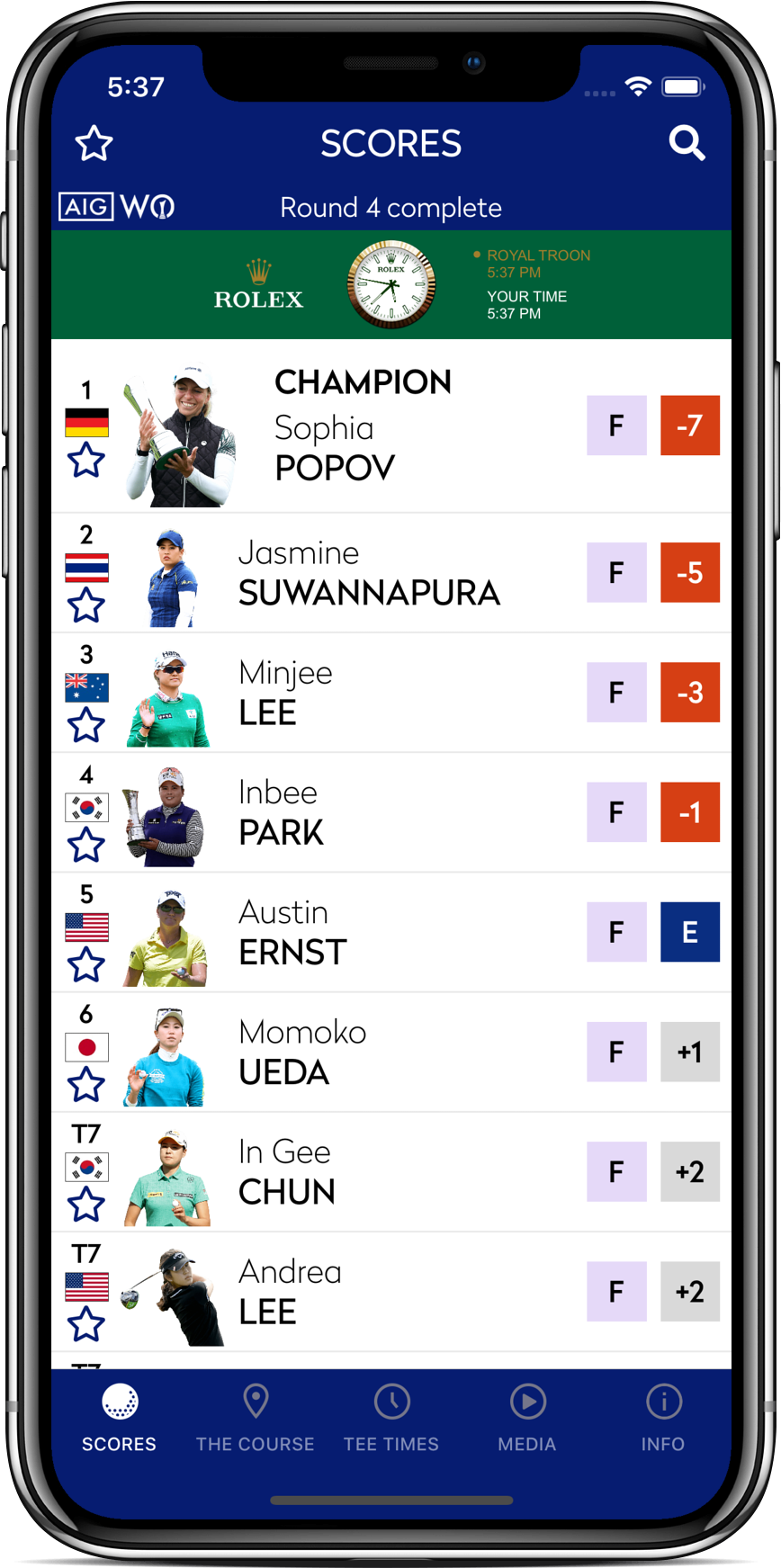Open favorites star in header
781x1568 pixels.
pyautogui.click(x=94, y=144)
